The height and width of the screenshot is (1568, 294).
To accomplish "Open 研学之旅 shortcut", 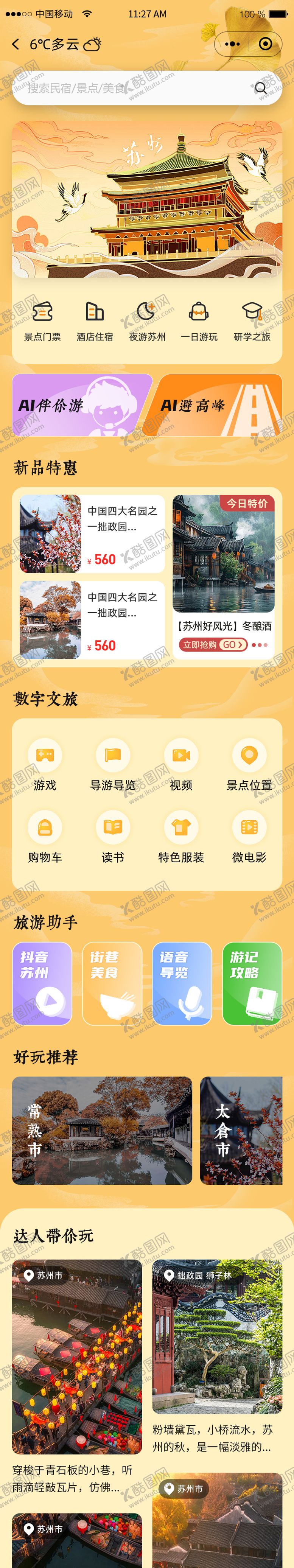I will click(251, 321).
